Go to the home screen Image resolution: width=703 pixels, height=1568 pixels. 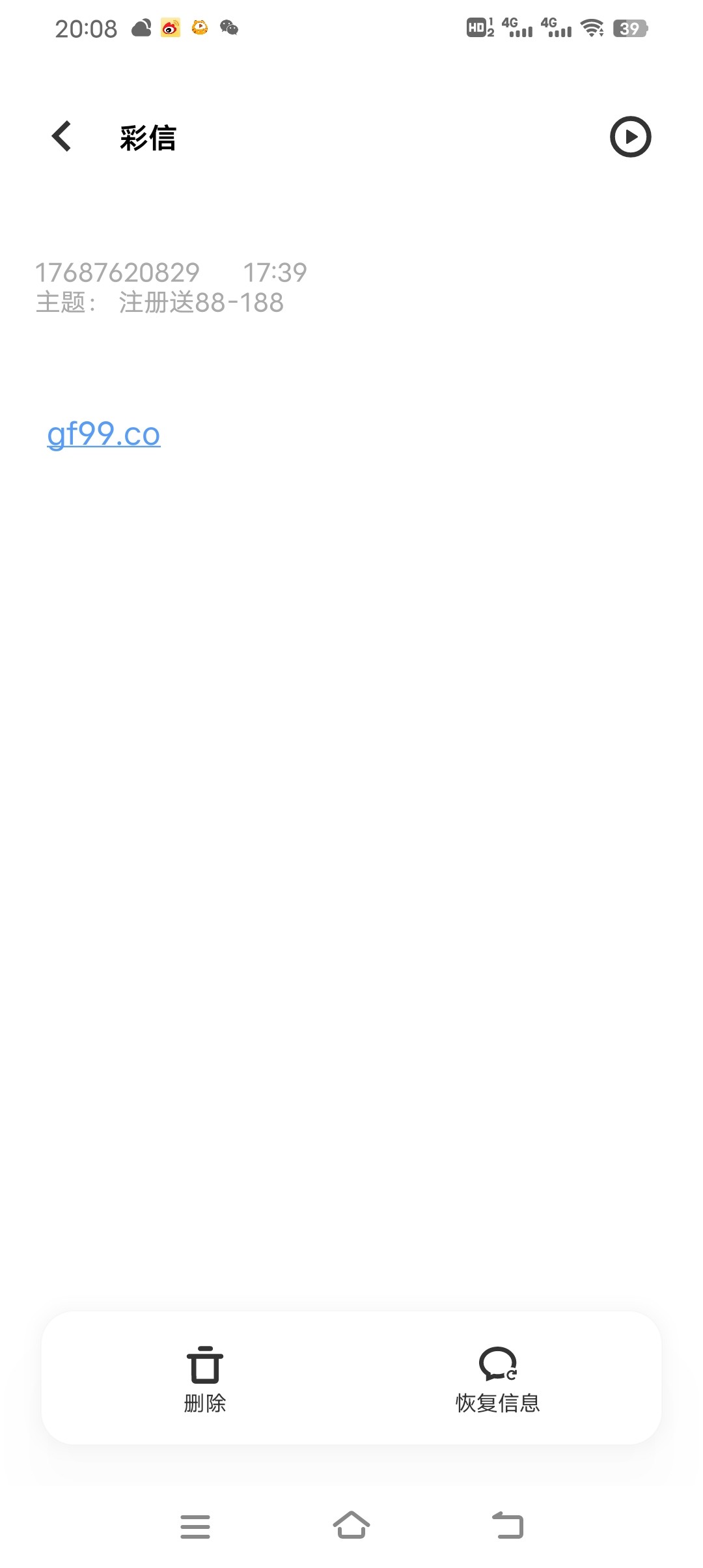(351, 1525)
